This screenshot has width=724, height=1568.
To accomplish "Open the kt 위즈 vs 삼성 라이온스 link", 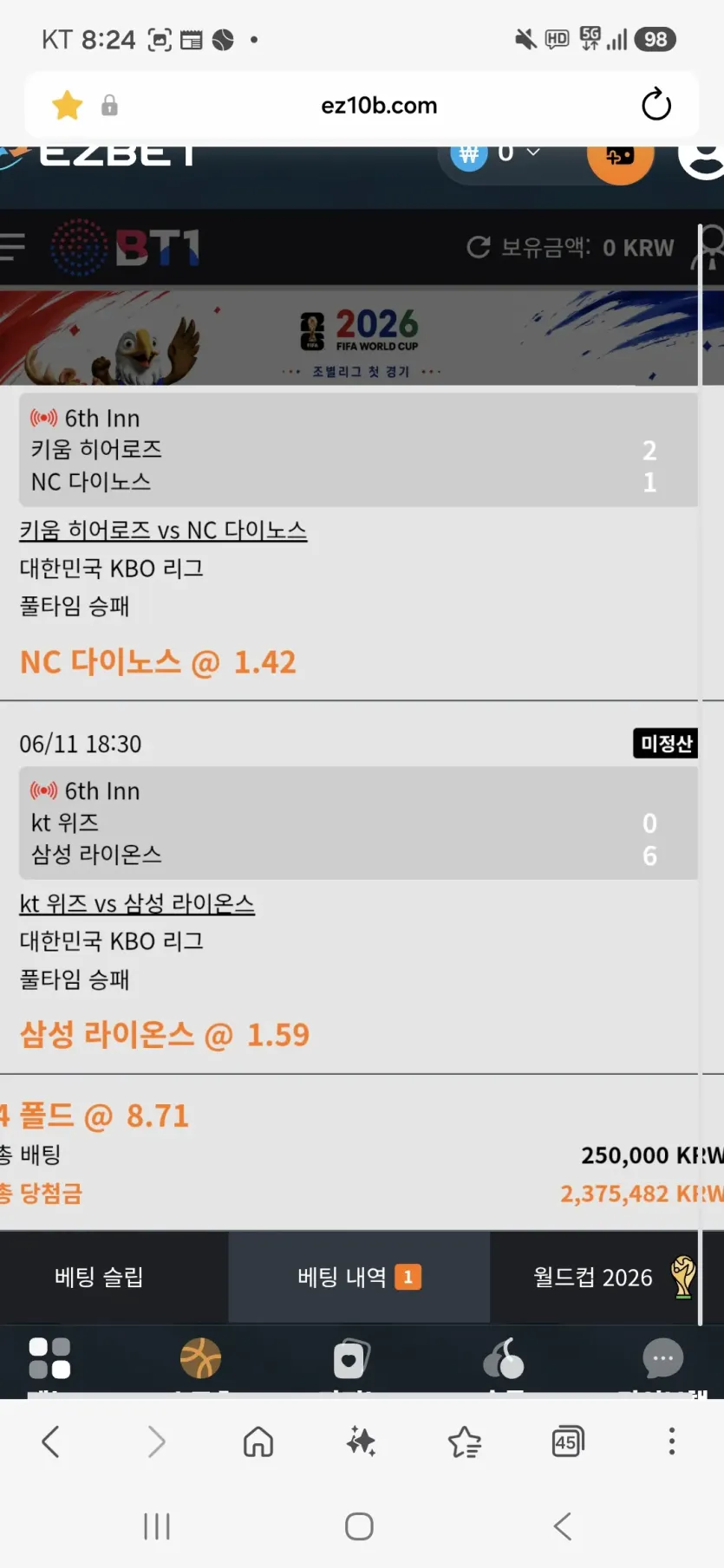I will tap(137, 903).
